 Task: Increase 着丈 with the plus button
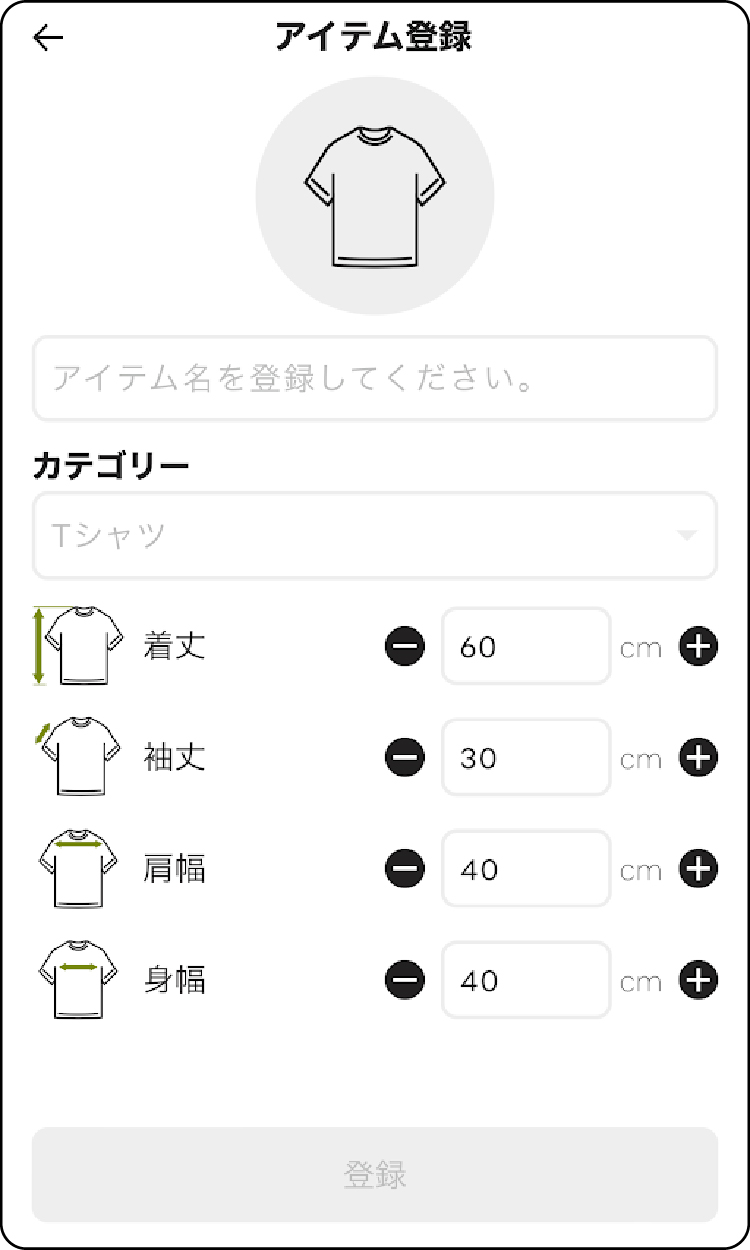coord(699,647)
